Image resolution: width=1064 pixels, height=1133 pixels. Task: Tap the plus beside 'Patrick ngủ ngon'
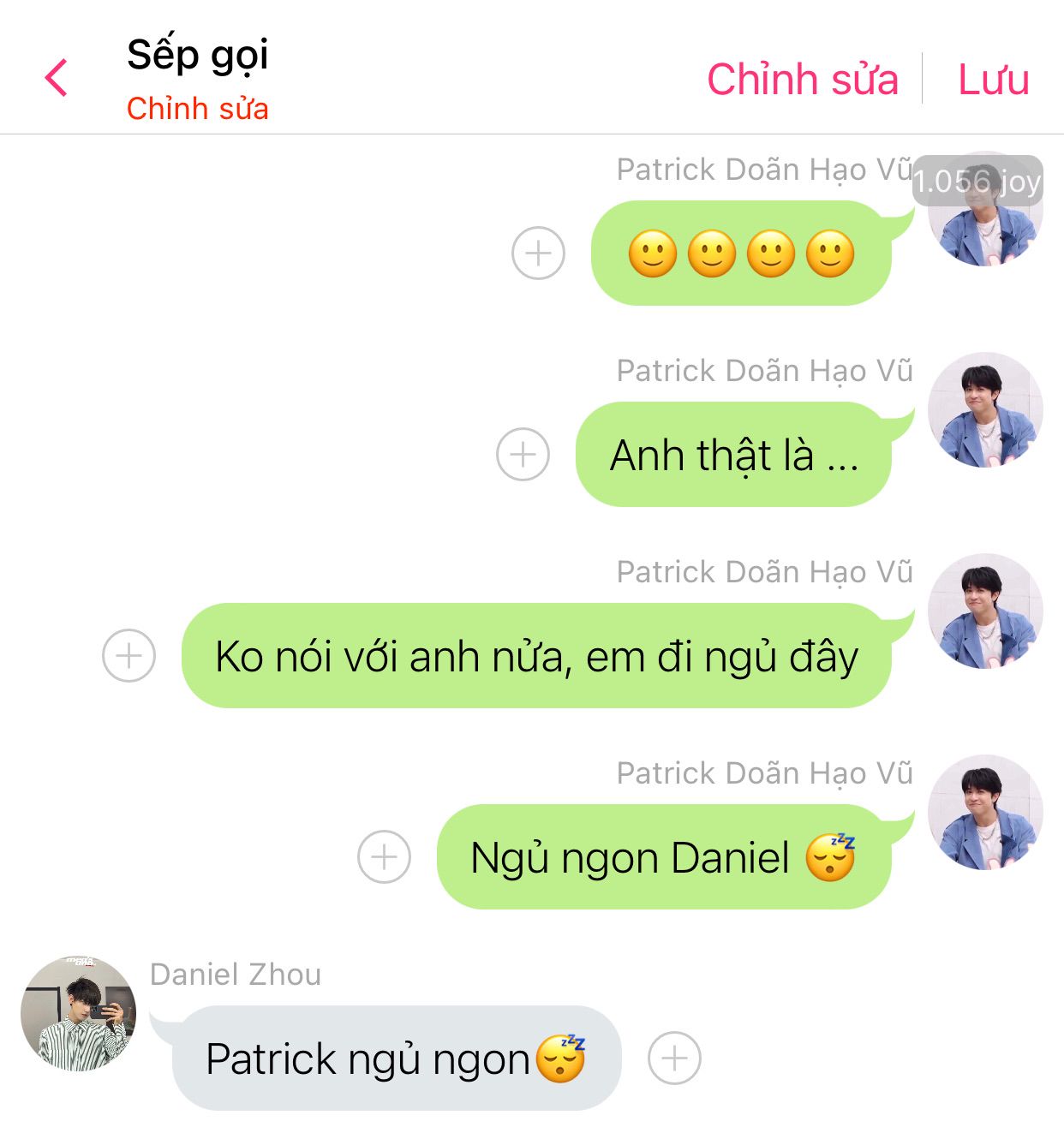(x=674, y=1058)
